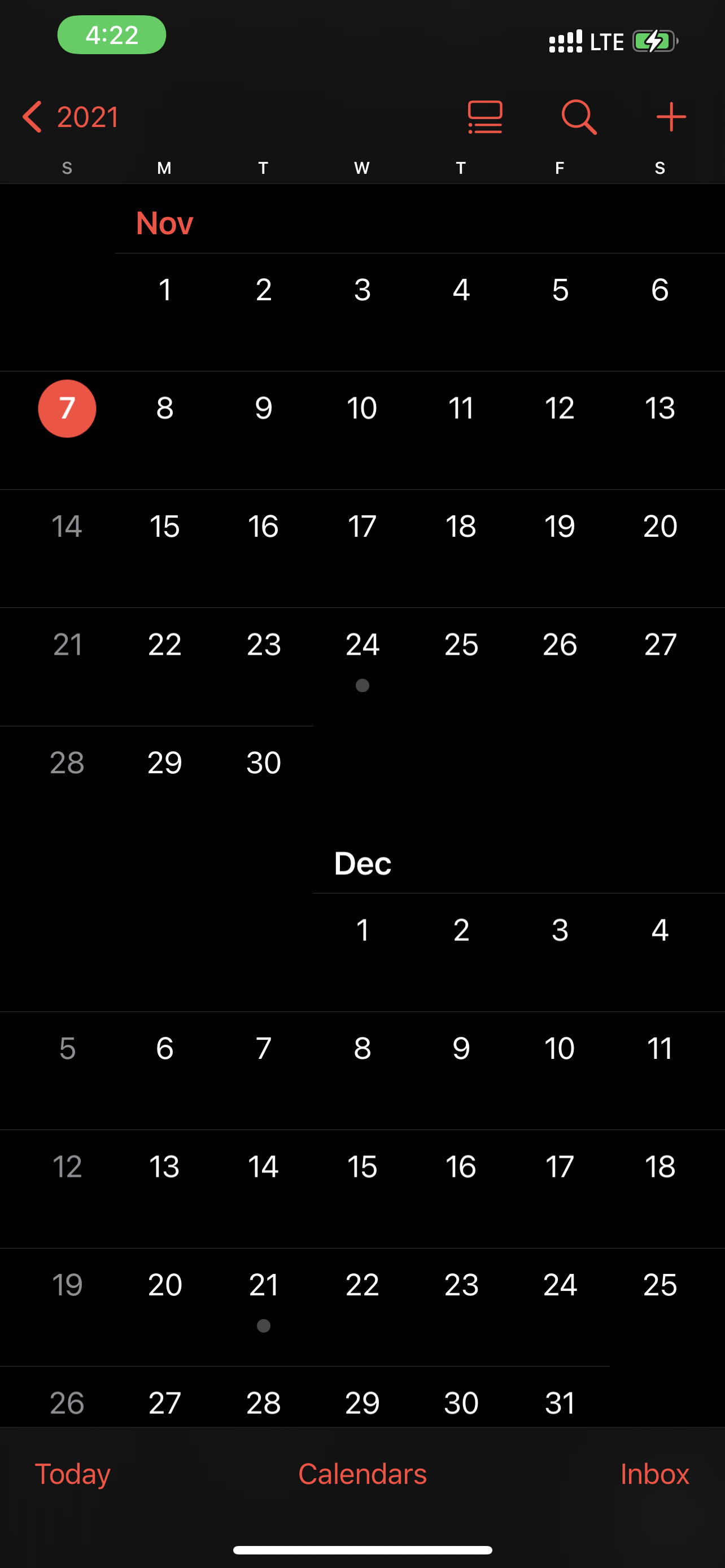This screenshot has height=1568, width=725.
Task: Select December 1
Action: coord(362,930)
